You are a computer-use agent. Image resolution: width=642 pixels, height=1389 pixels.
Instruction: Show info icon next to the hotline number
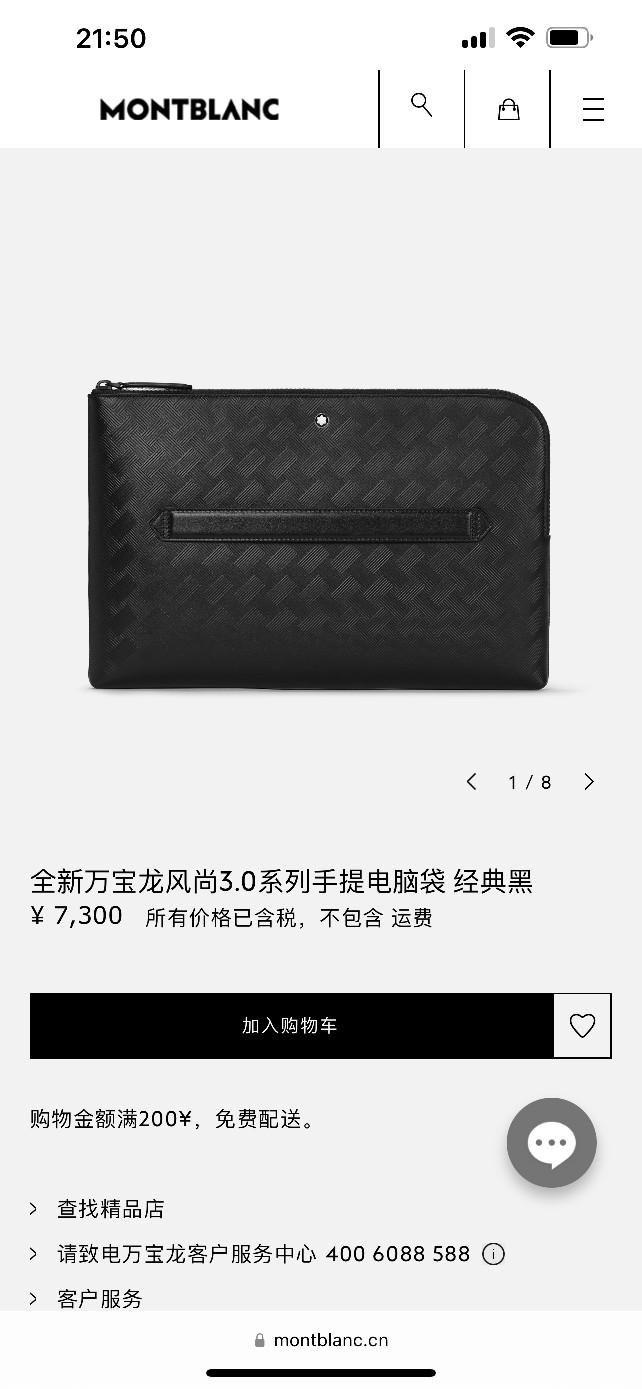click(x=493, y=1254)
